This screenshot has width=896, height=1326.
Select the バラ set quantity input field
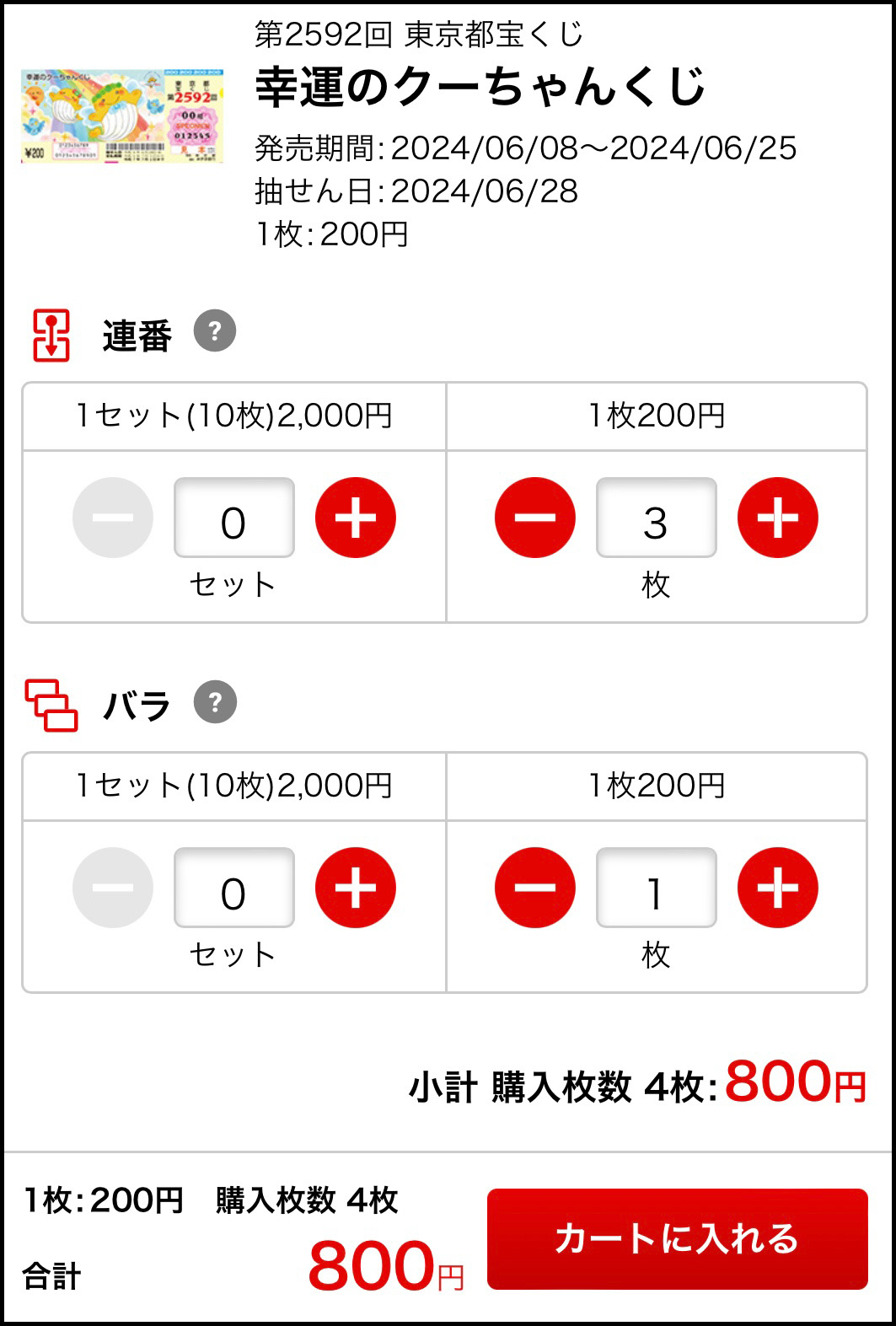(233, 887)
